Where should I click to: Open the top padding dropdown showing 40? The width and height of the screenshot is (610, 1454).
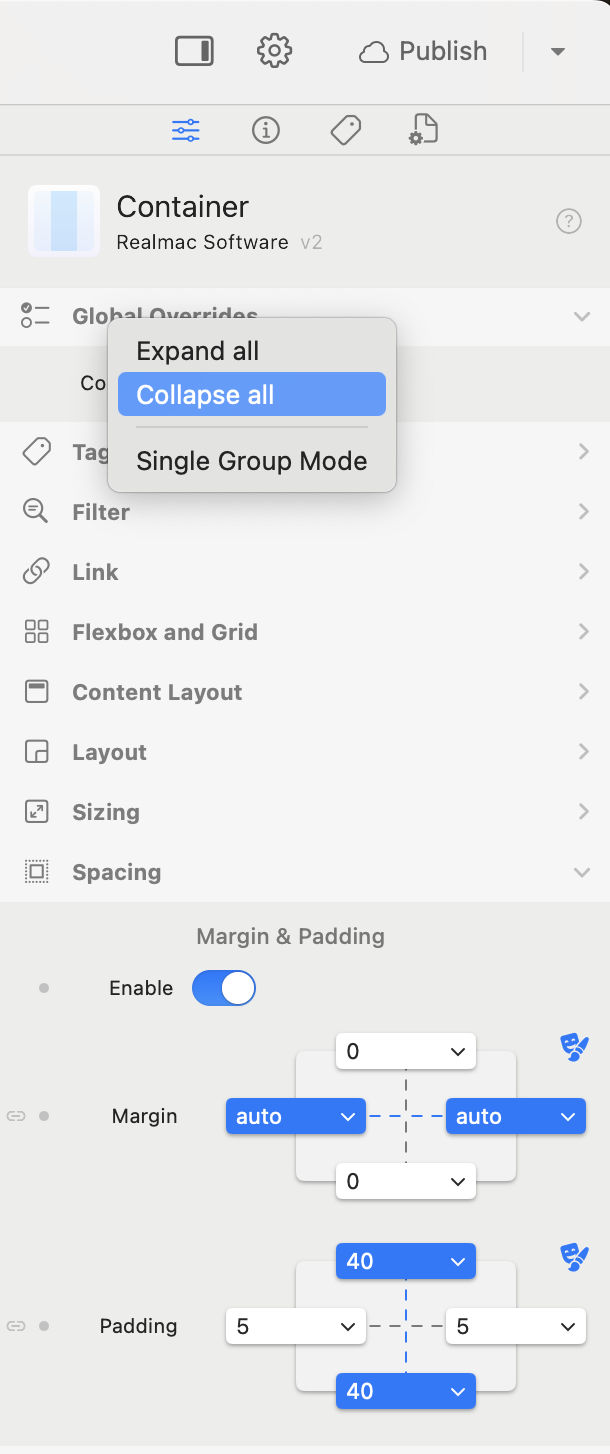(x=405, y=1262)
